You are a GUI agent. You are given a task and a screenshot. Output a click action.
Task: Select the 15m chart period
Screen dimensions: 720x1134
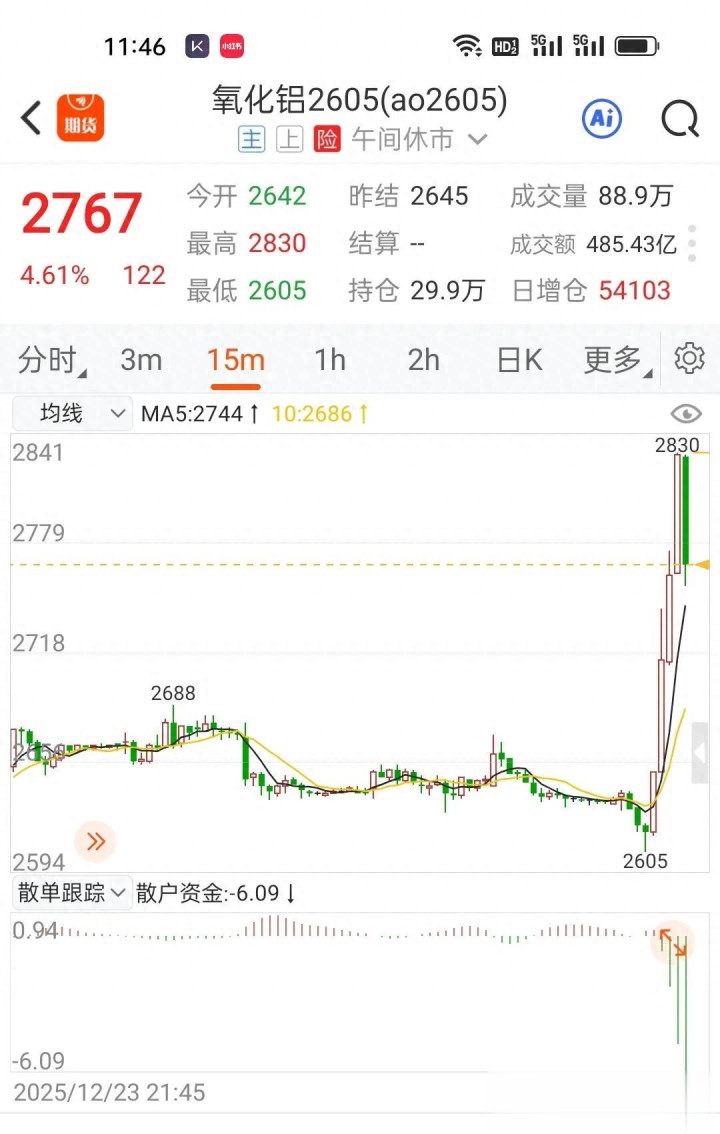pyautogui.click(x=236, y=360)
